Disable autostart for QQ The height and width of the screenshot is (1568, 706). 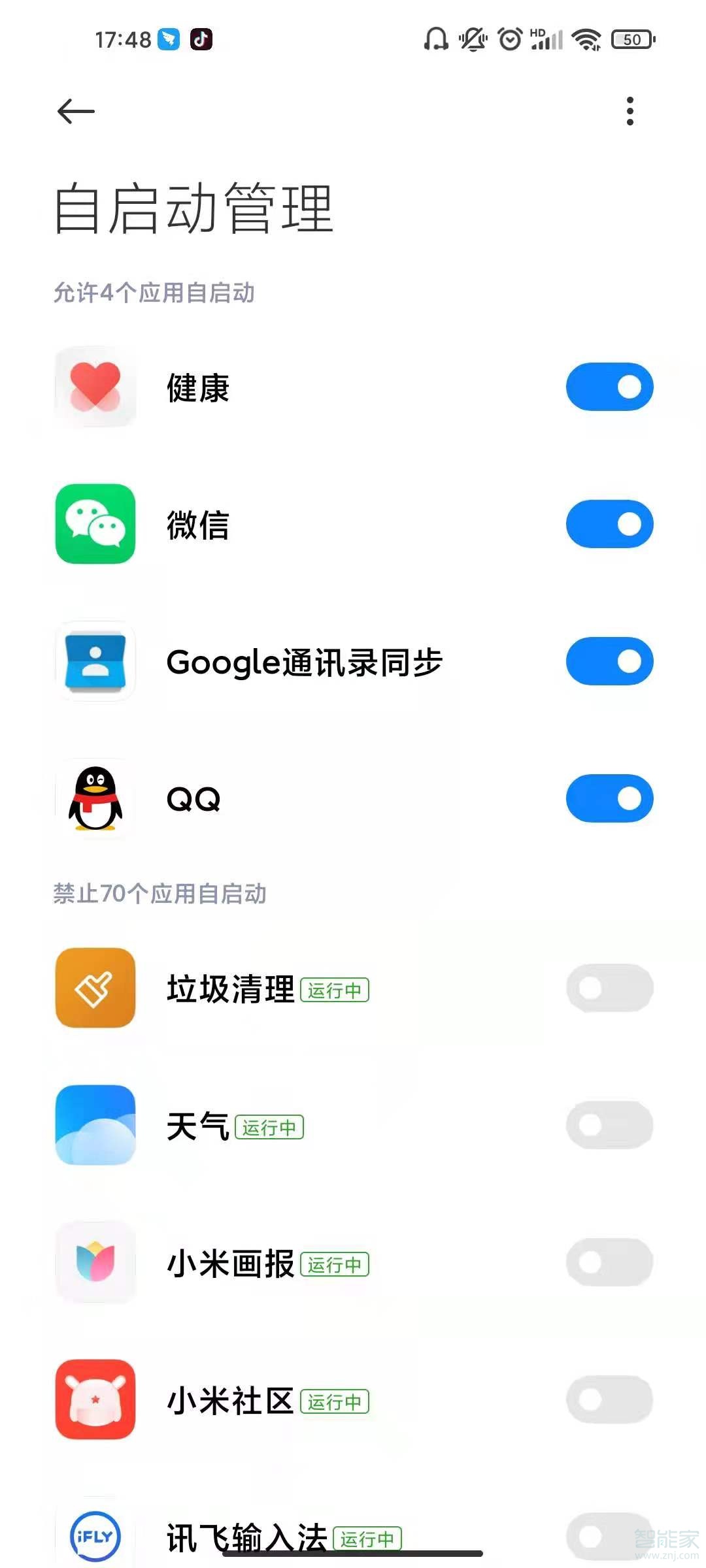click(609, 798)
